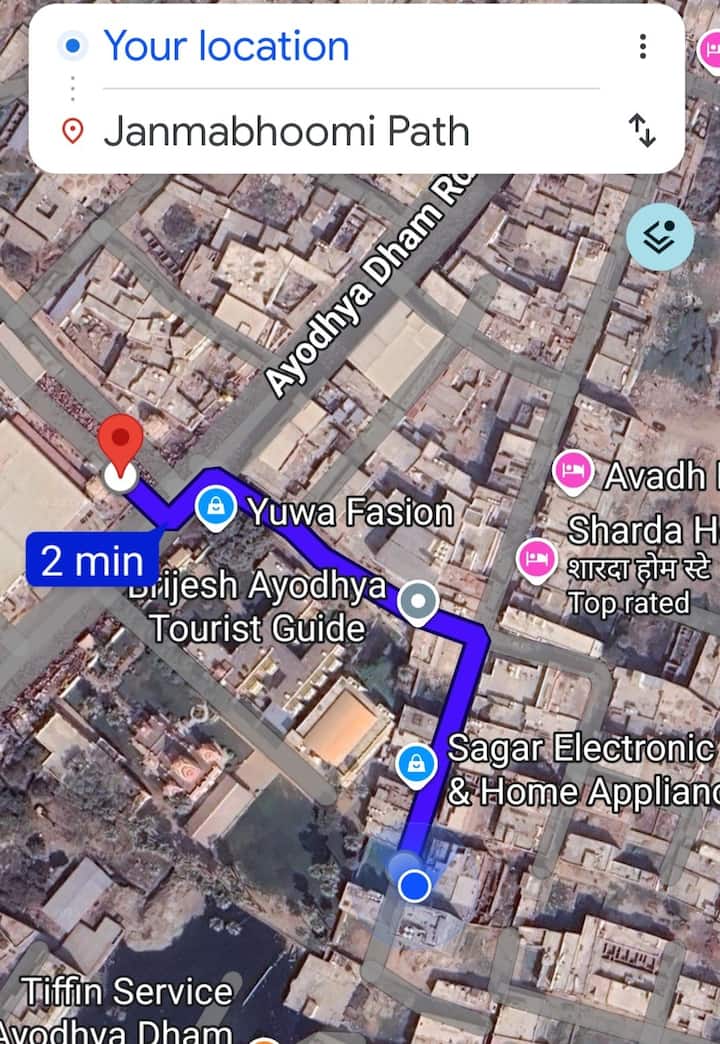
Task: Tap the 2 min route time label
Action: 93,561
